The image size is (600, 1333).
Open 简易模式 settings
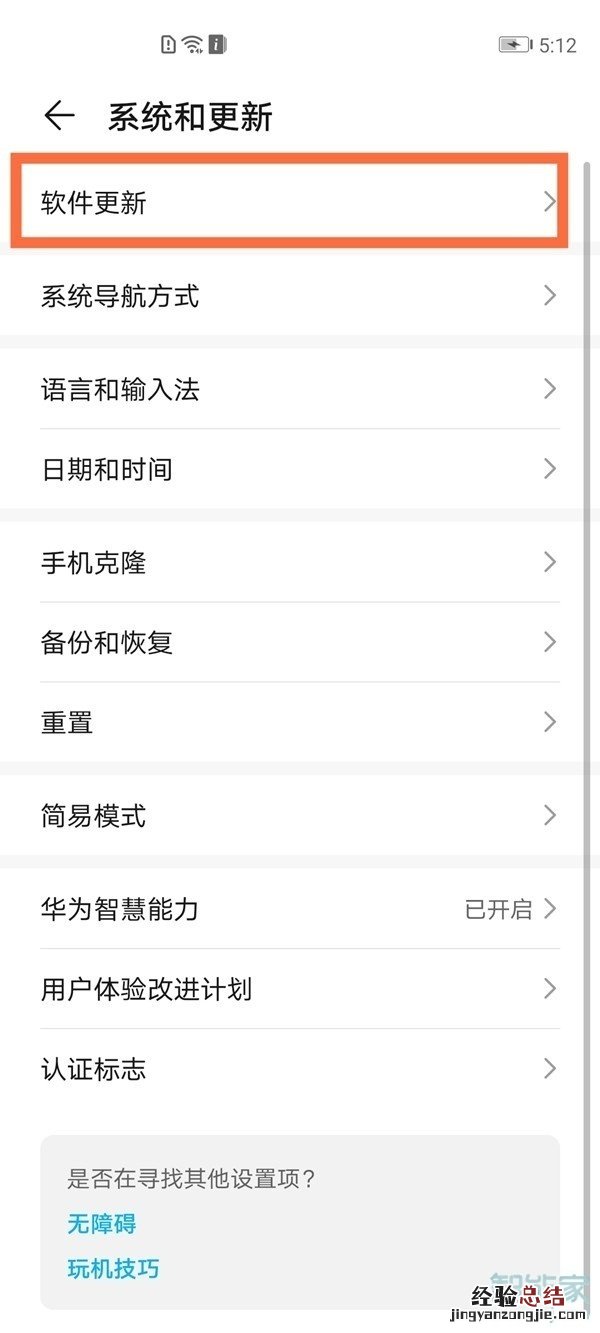point(290,816)
